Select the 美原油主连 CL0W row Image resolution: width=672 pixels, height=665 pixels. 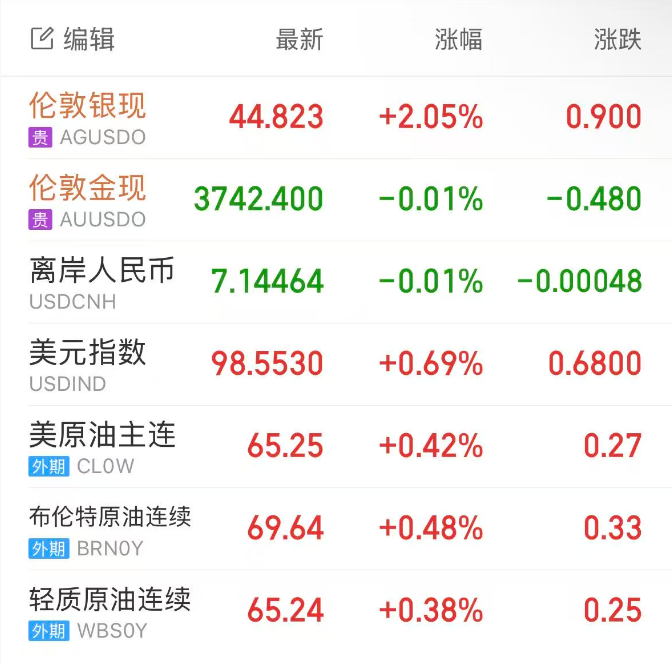pos(102,446)
